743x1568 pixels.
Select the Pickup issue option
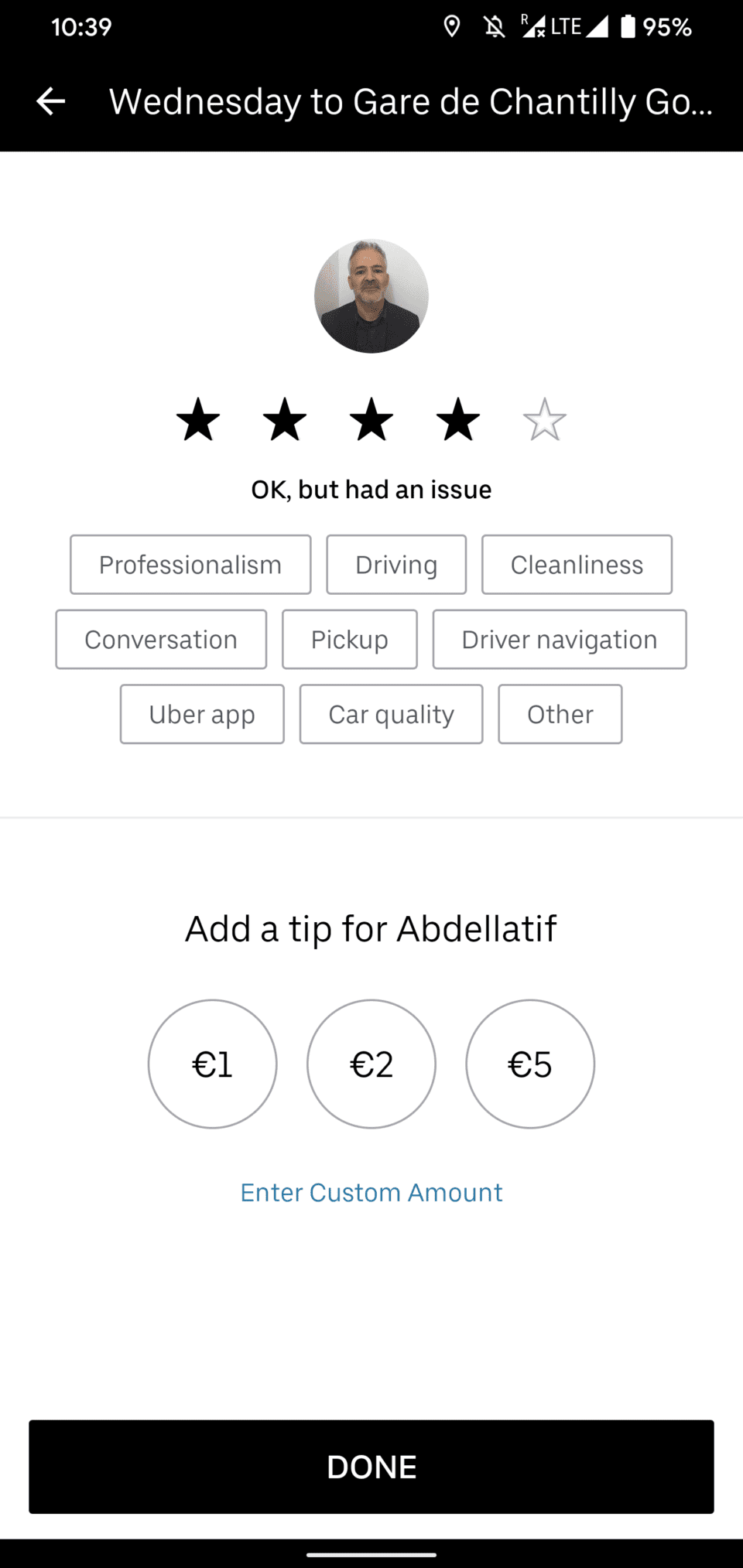pos(349,639)
